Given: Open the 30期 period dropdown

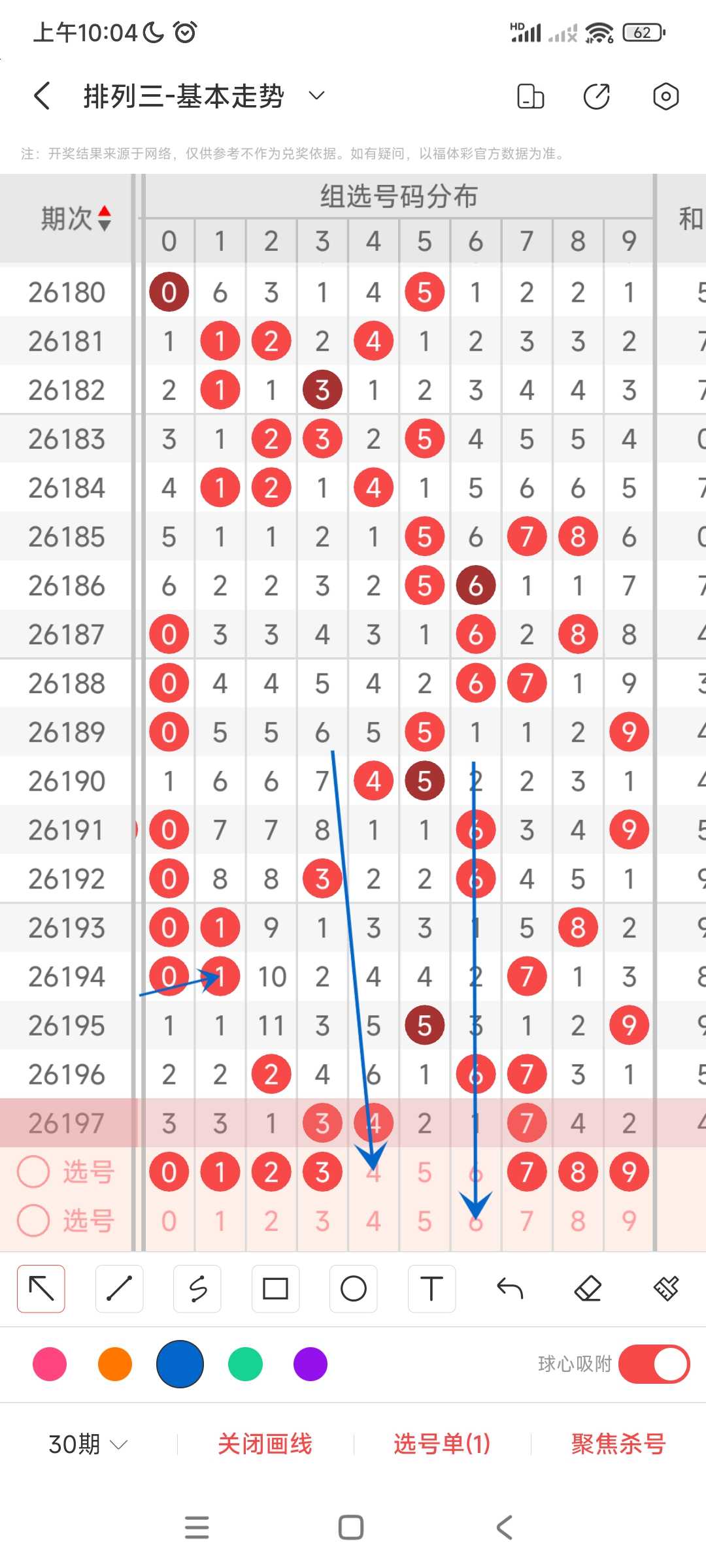Looking at the screenshot, I should [x=88, y=1444].
